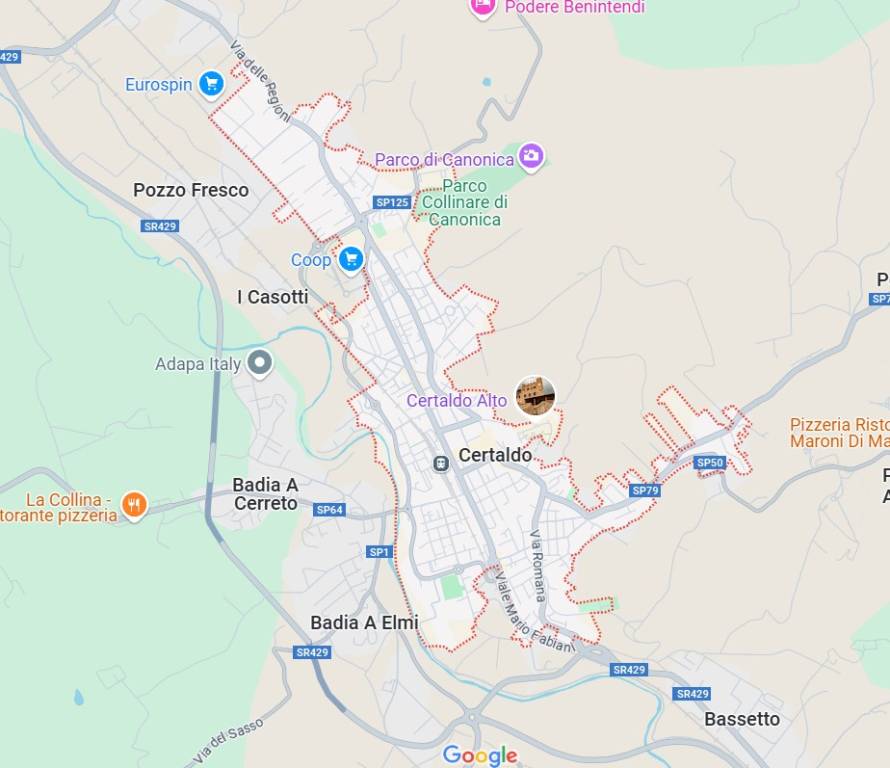Viewport: 890px width, 768px height.
Task: Open the Eurospin supermarket marker
Action: (x=211, y=84)
